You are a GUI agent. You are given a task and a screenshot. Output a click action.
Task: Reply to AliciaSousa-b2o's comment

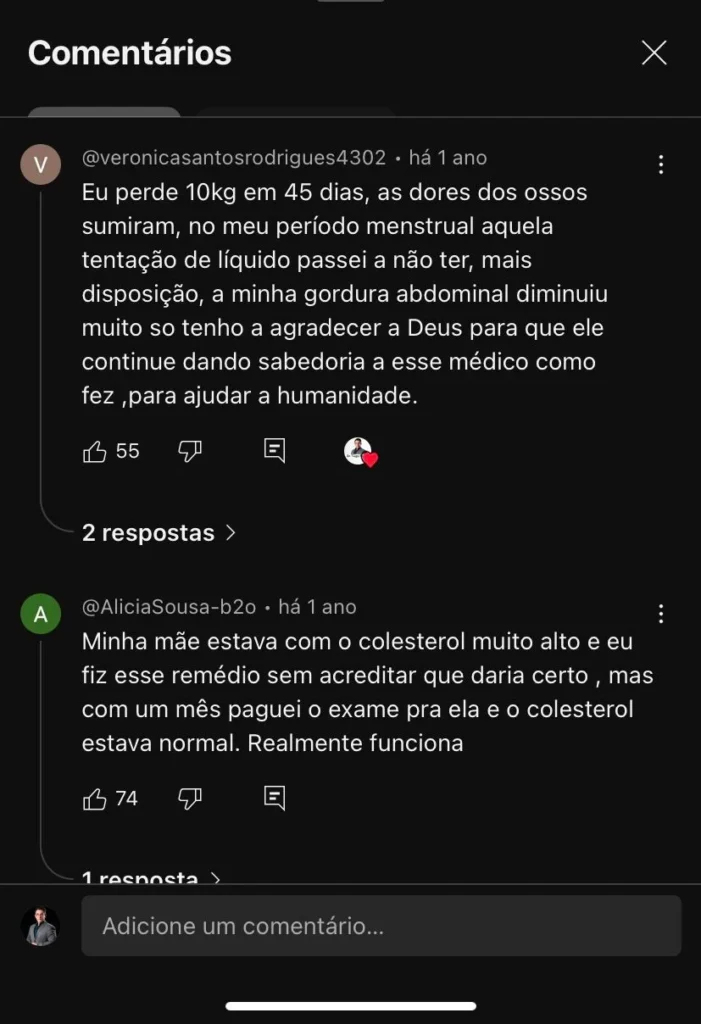pos(274,798)
